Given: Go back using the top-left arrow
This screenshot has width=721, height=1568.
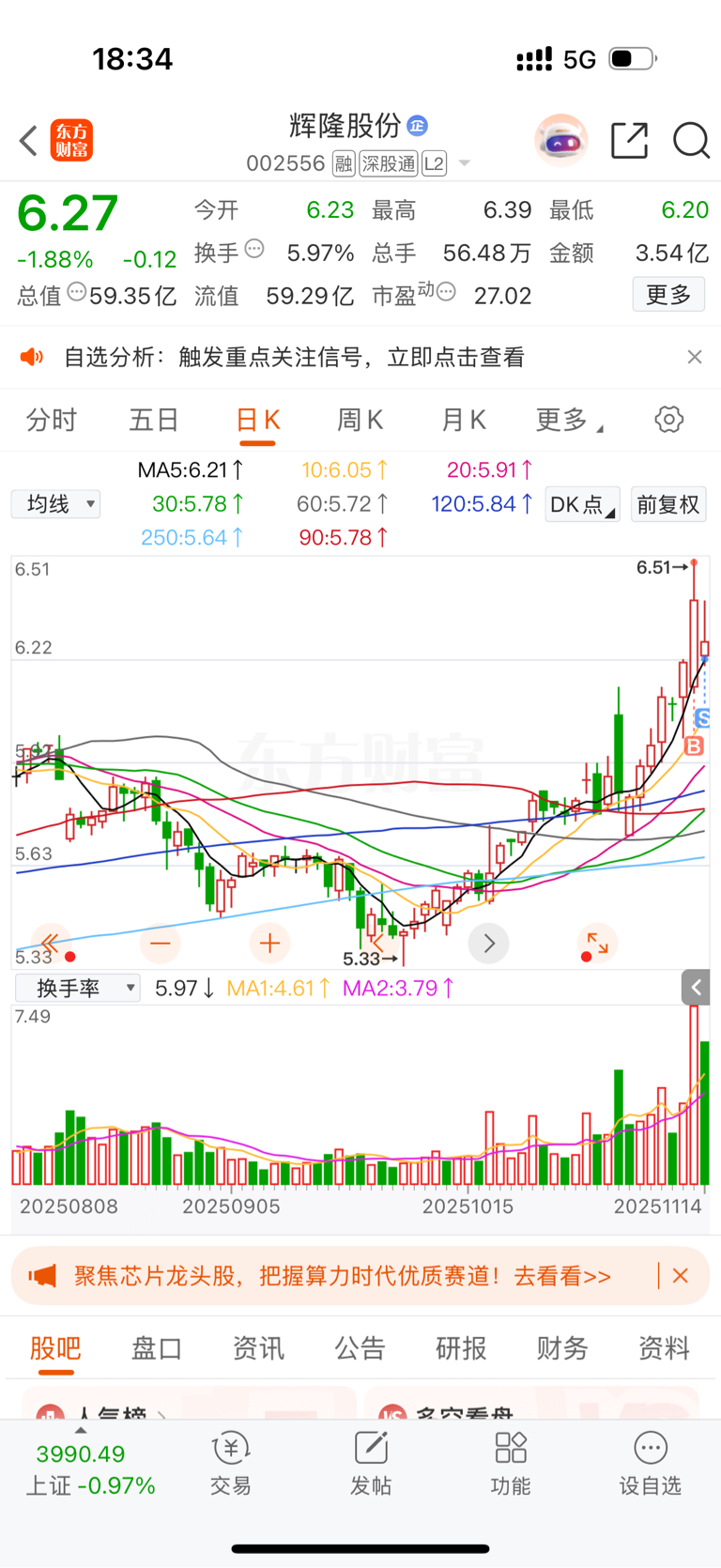Looking at the screenshot, I should click(x=28, y=141).
